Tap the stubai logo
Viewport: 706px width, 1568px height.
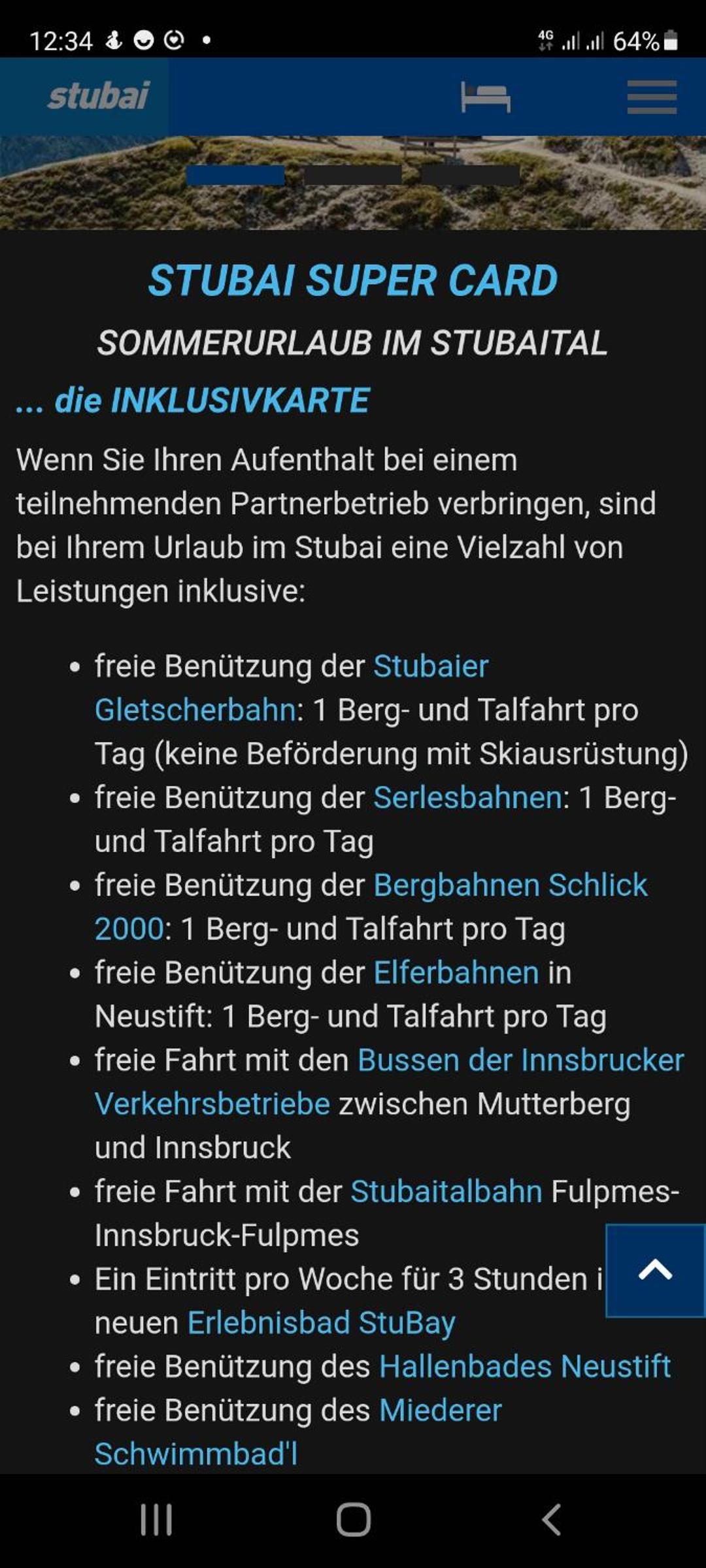pyautogui.click(x=99, y=96)
